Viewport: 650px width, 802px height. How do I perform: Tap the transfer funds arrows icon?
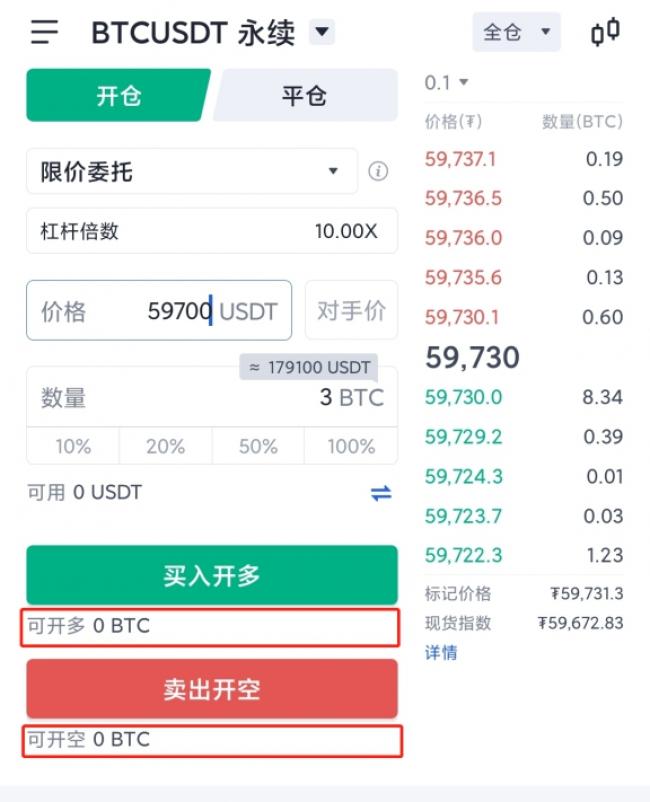click(381, 493)
